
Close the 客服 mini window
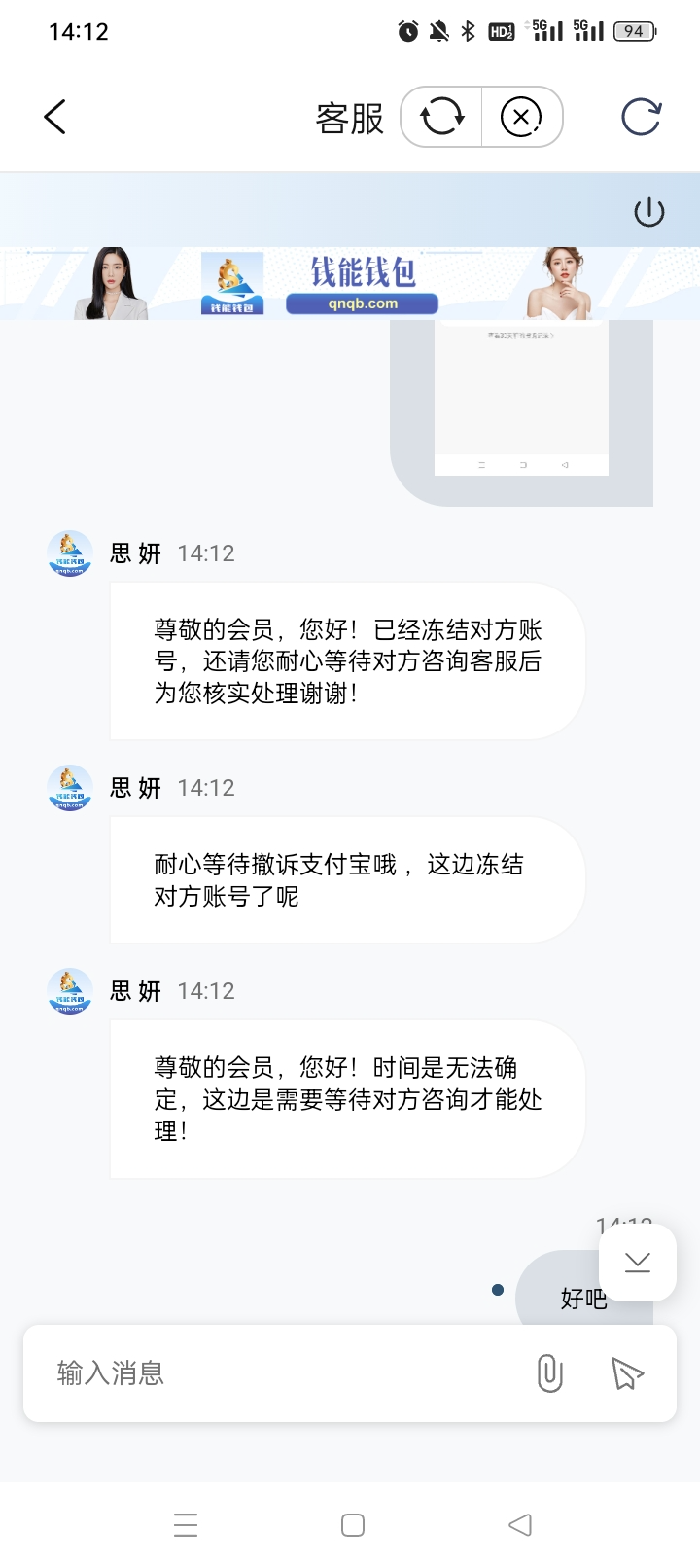pos(521,117)
